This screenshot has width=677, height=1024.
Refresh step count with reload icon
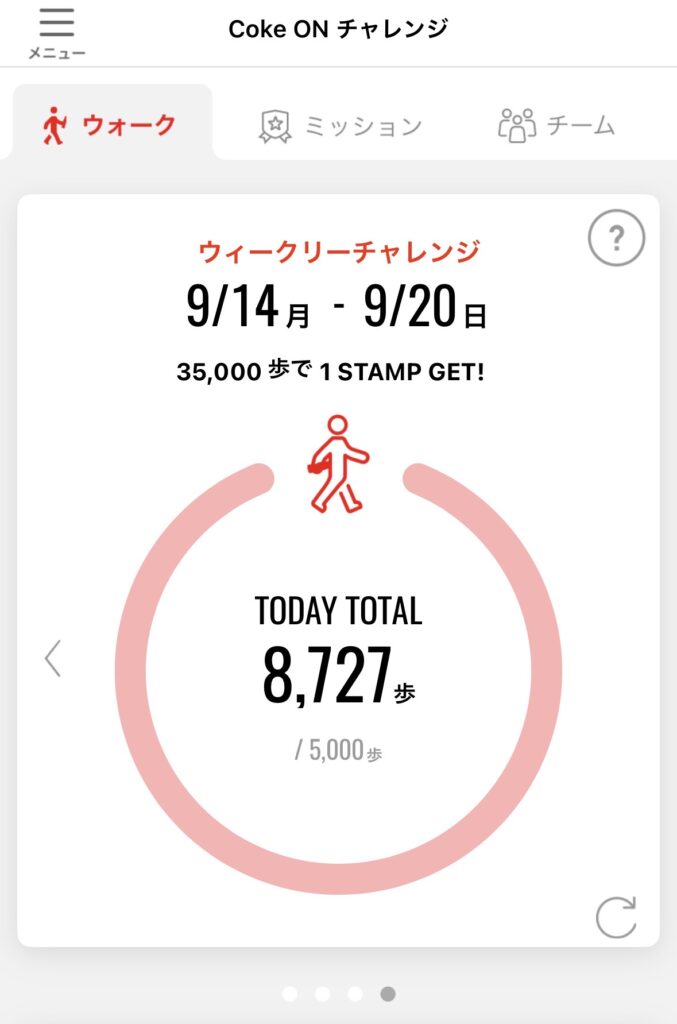click(x=616, y=917)
